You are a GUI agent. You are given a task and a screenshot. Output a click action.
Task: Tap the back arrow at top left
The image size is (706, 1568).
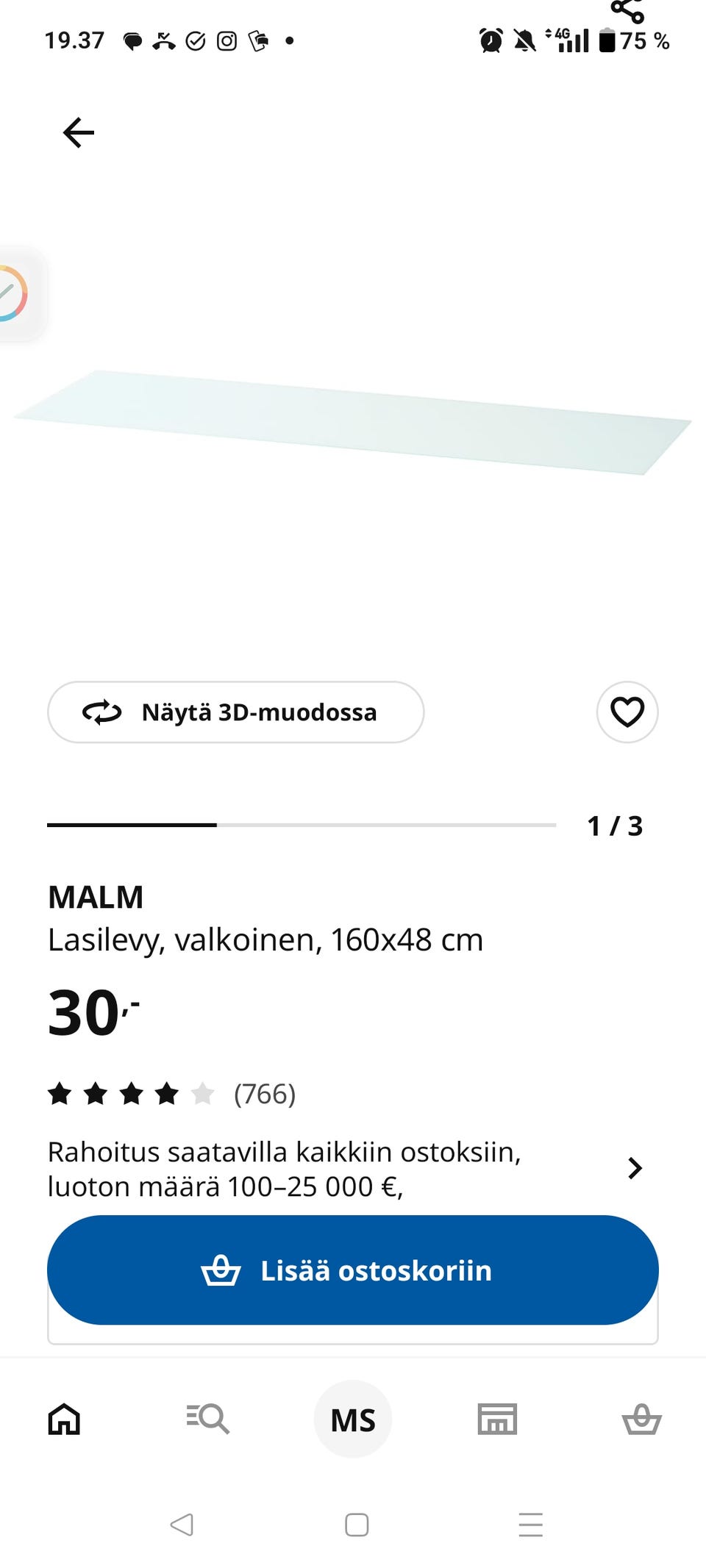76,132
